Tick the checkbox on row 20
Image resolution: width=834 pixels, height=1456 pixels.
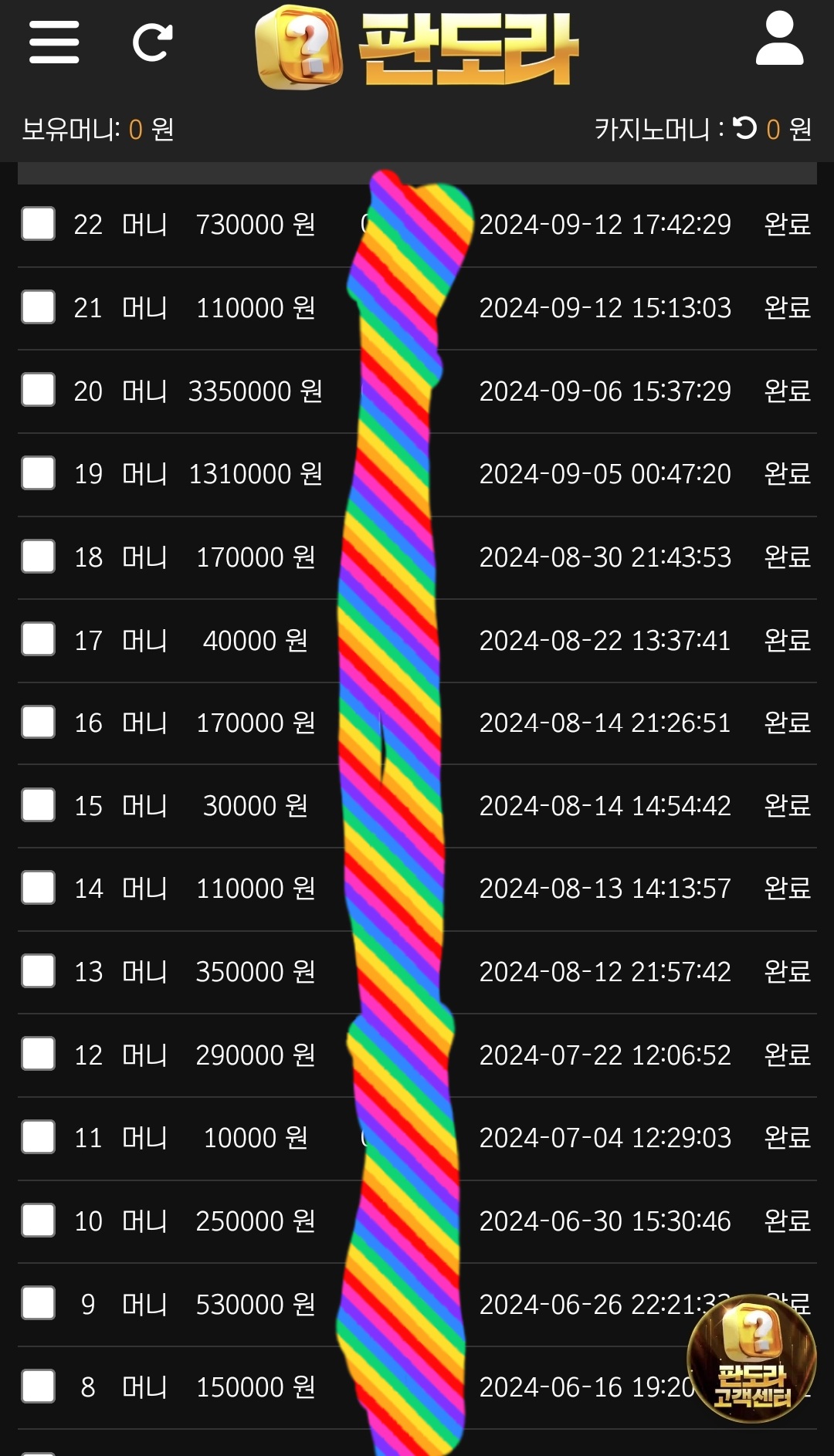pyautogui.click(x=38, y=390)
